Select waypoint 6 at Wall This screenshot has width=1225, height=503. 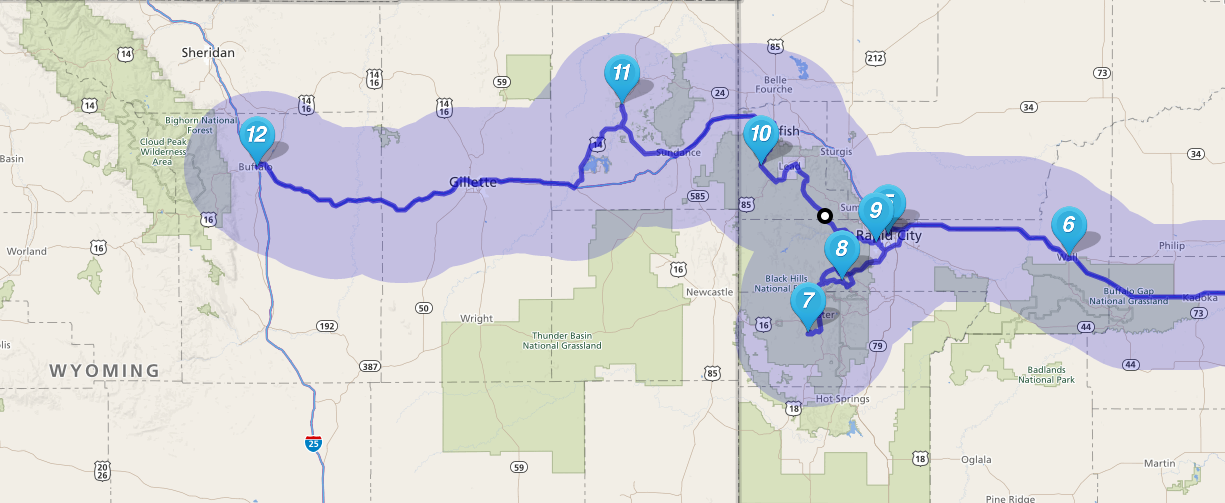pos(1068,225)
